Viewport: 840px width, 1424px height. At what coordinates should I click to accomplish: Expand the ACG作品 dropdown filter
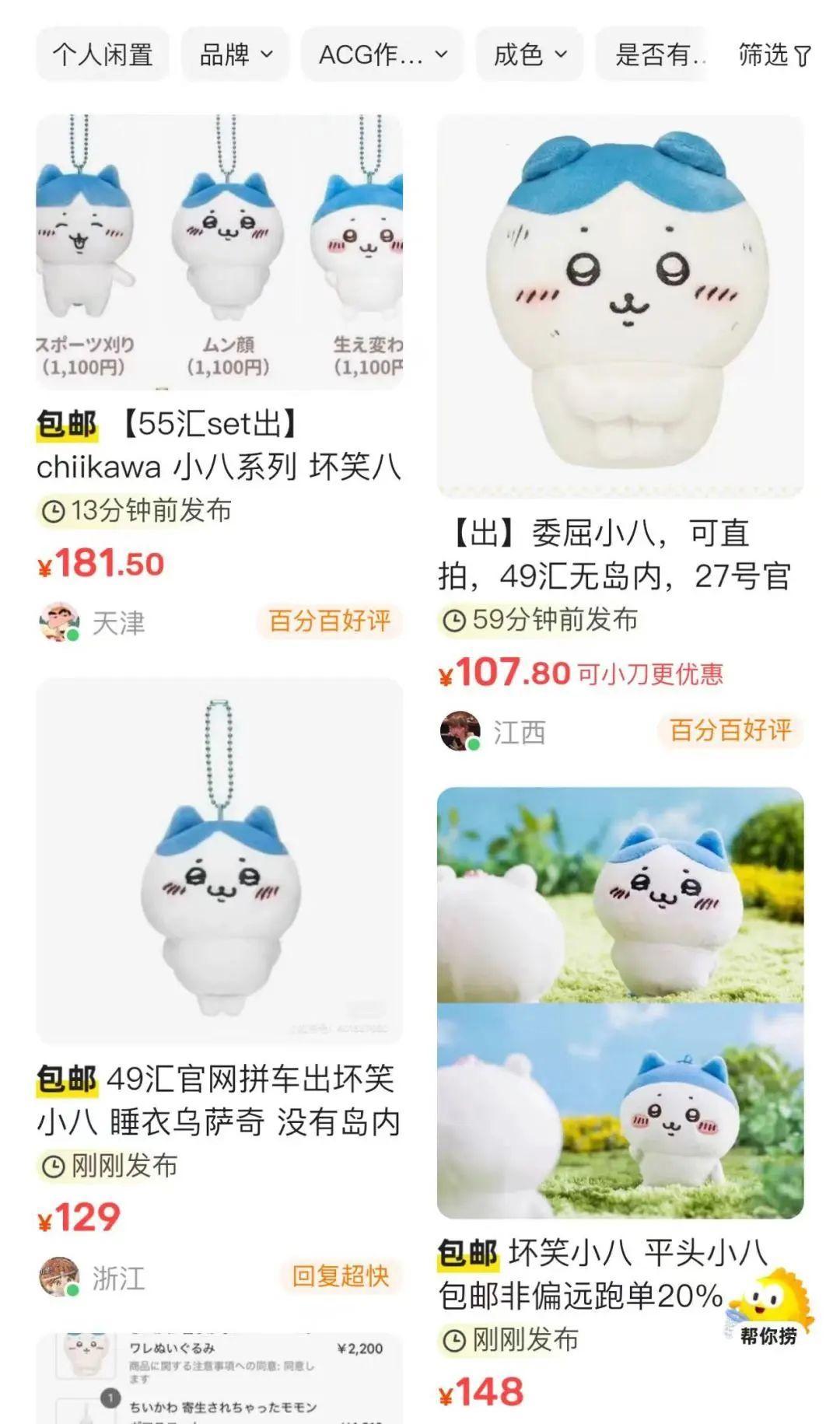tap(382, 54)
